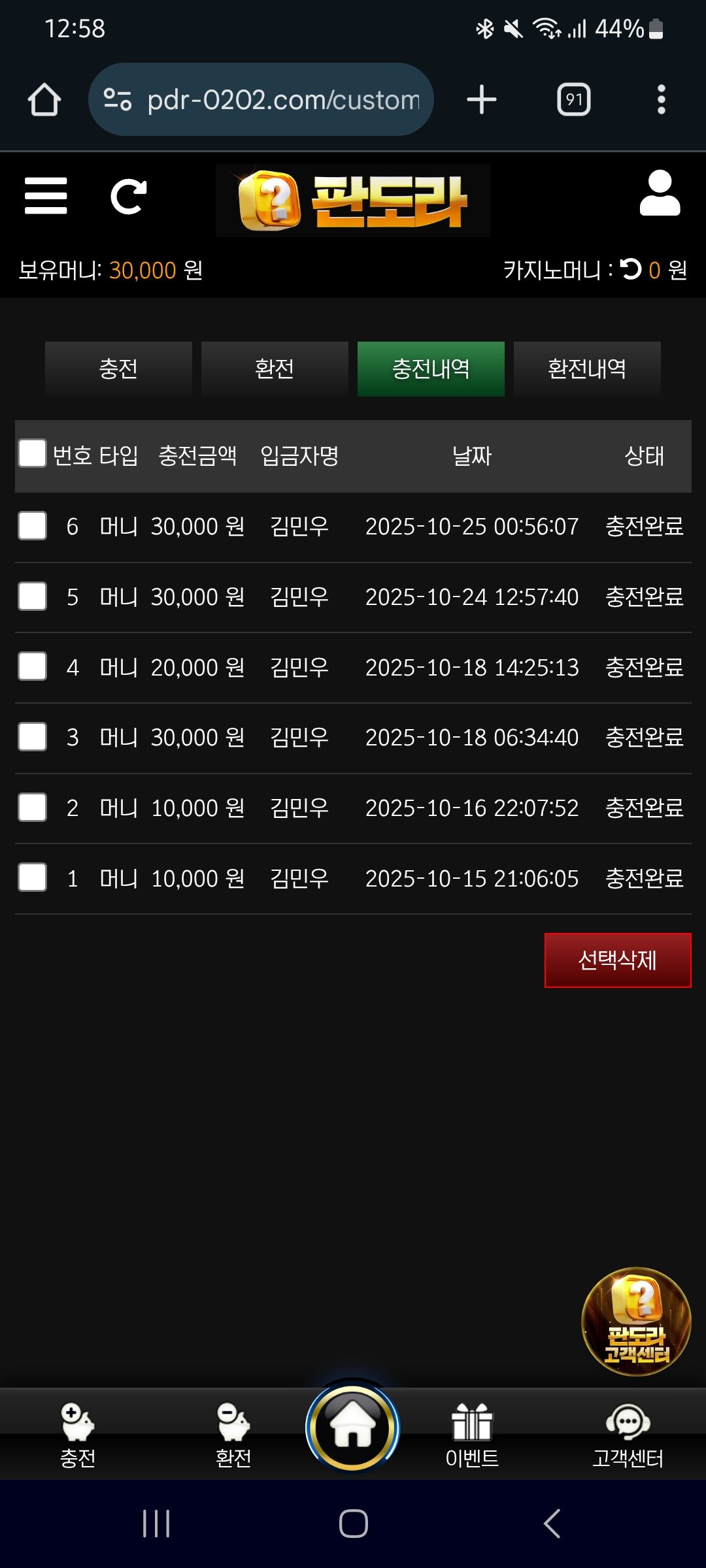The height and width of the screenshot is (1568, 706).
Task: Select the 충전내역 tab
Action: pos(431,368)
